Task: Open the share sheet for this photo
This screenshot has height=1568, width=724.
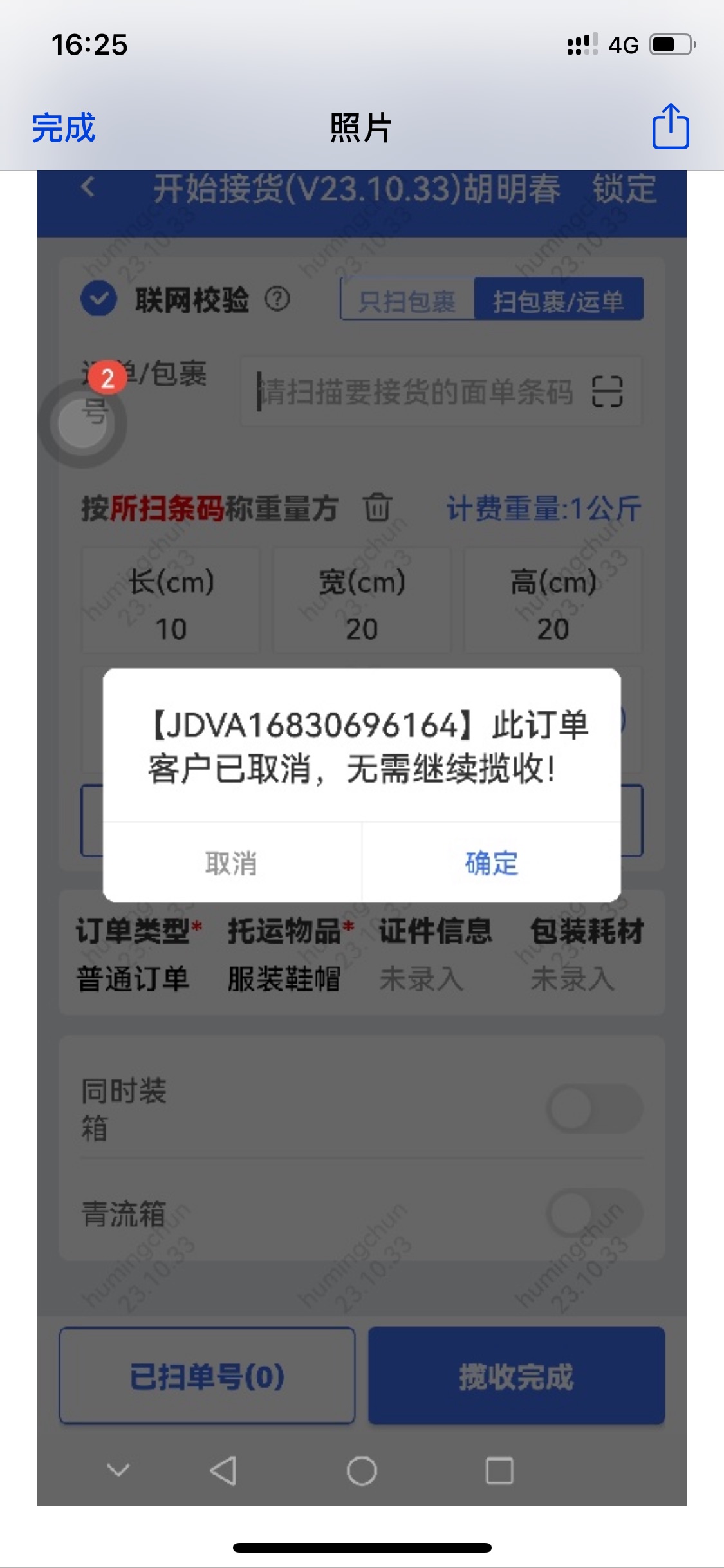Action: coord(671,126)
